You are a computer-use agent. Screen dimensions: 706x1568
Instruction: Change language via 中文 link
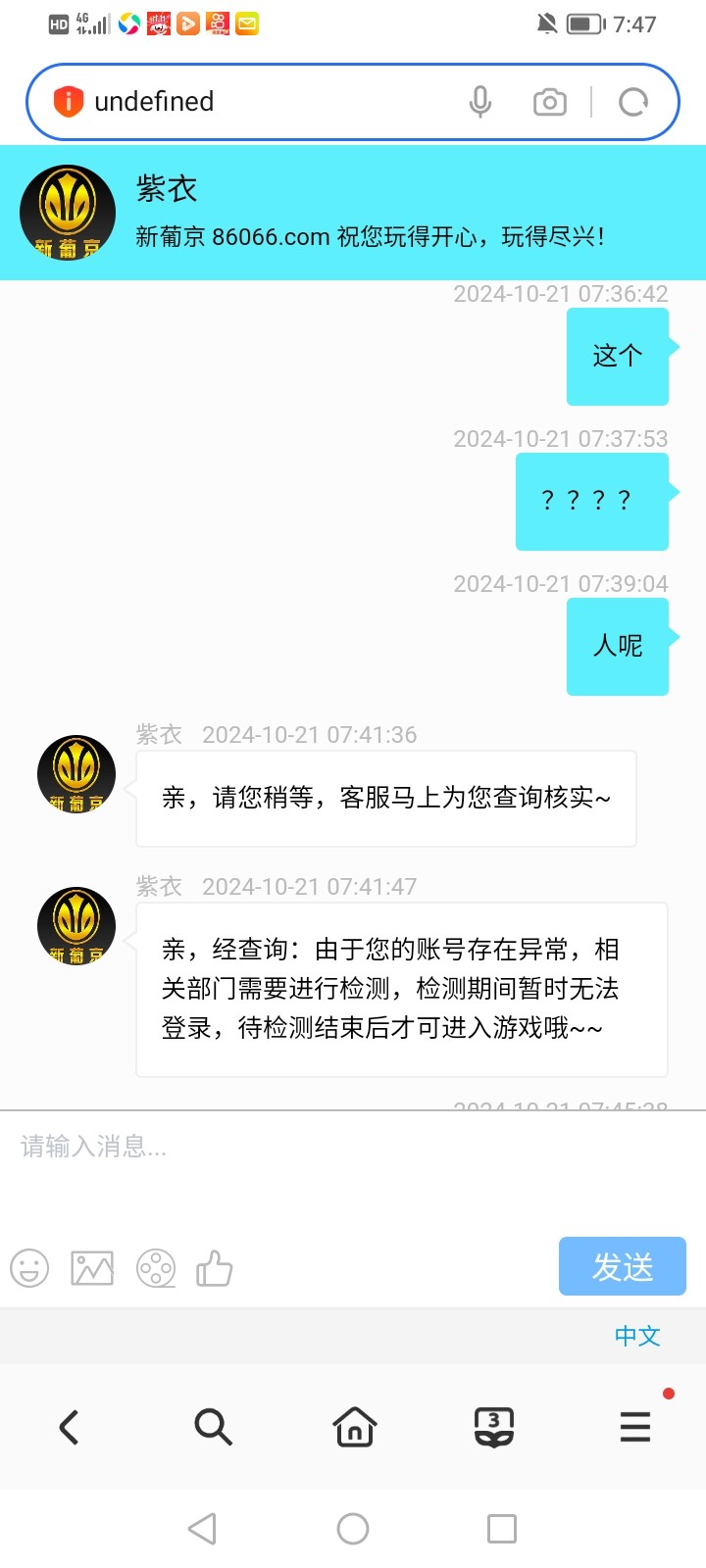637,1336
